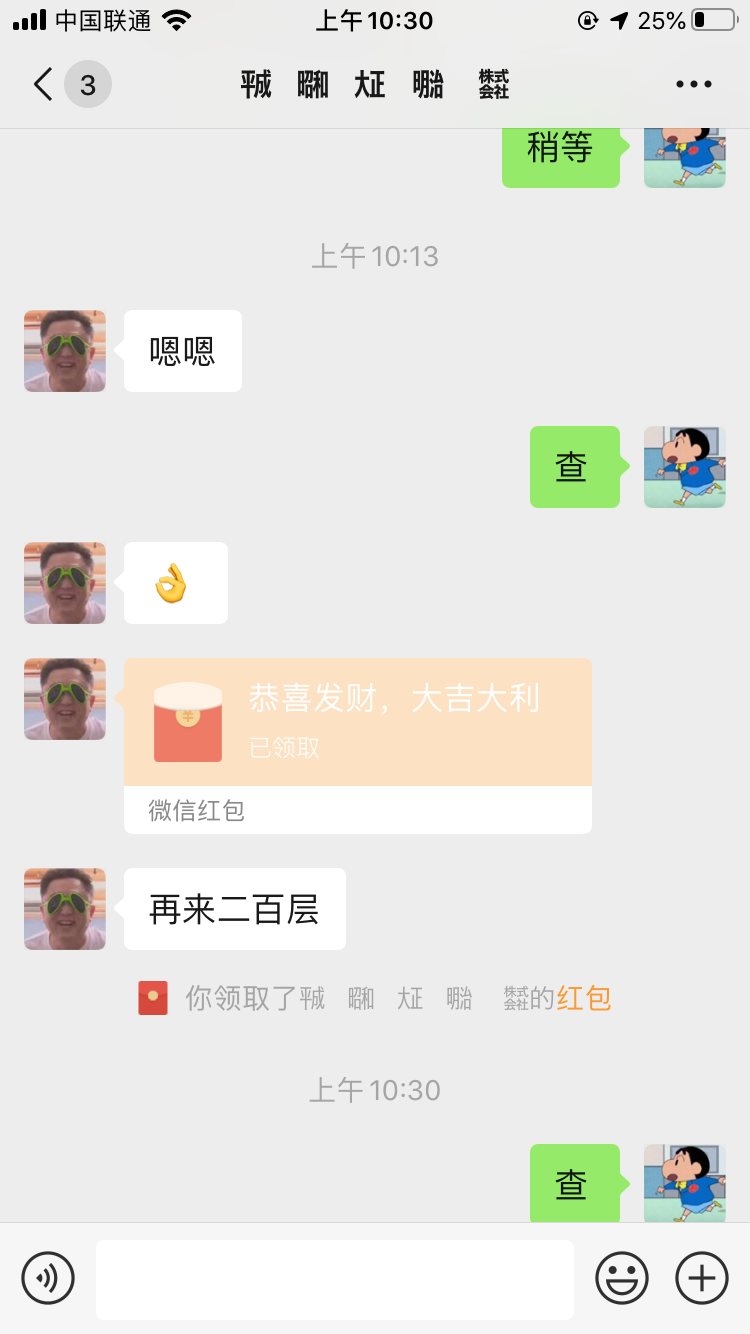Focus the message text field
The height and width of the screenshot is (1334, 750).
point(335,1279)
